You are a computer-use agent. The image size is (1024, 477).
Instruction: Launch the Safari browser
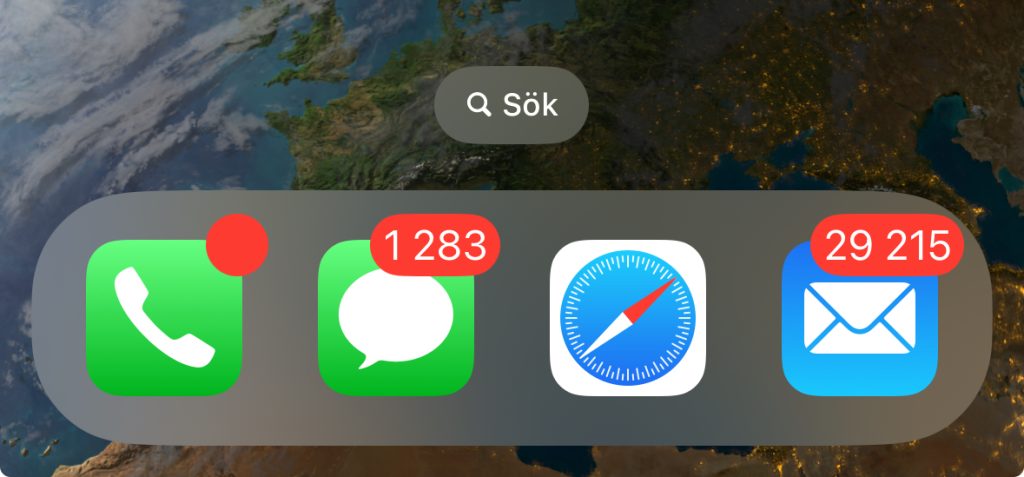click(x=628, y=320)
